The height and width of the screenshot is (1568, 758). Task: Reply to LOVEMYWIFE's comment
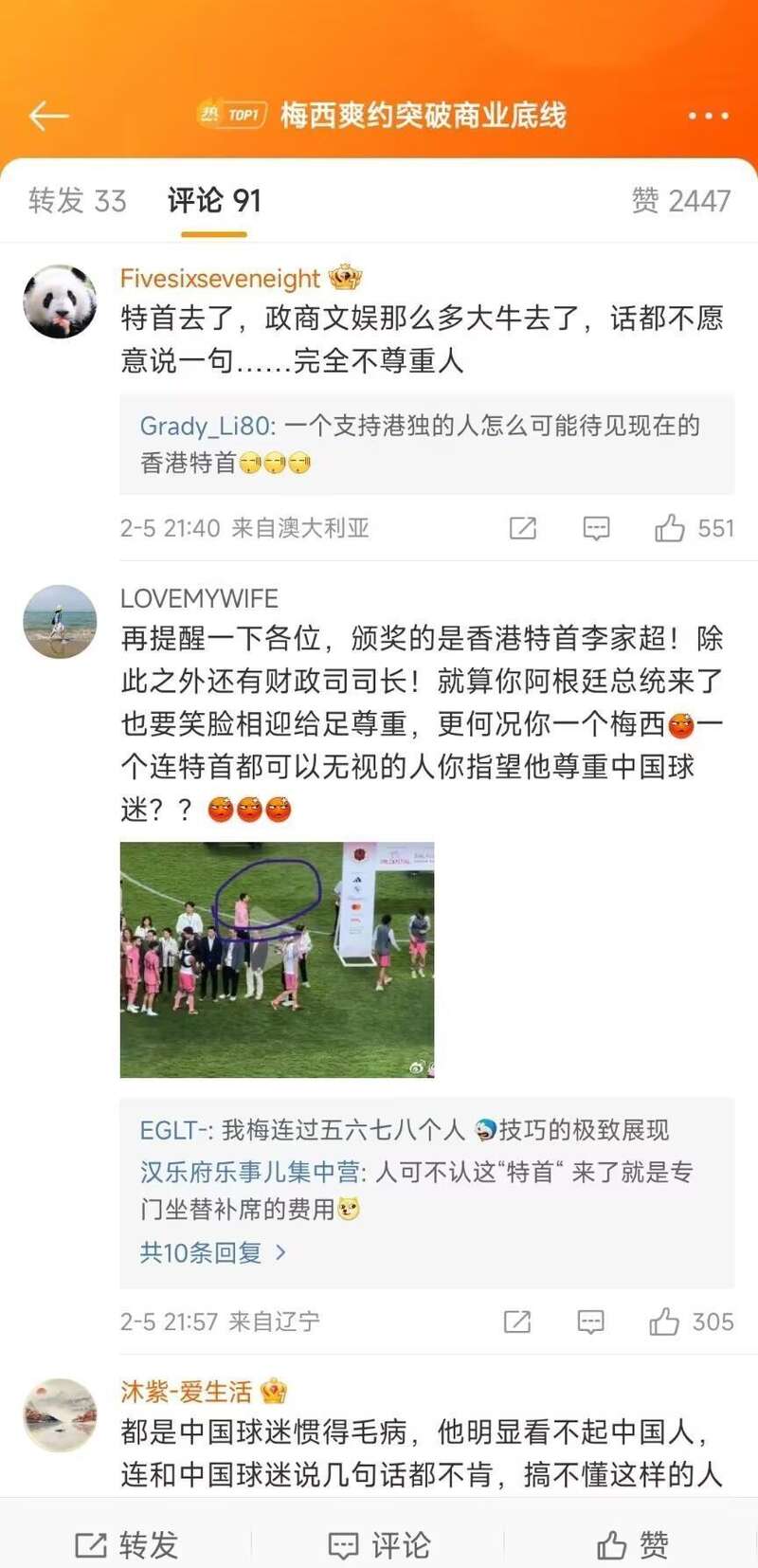[x=590, y=1322]
